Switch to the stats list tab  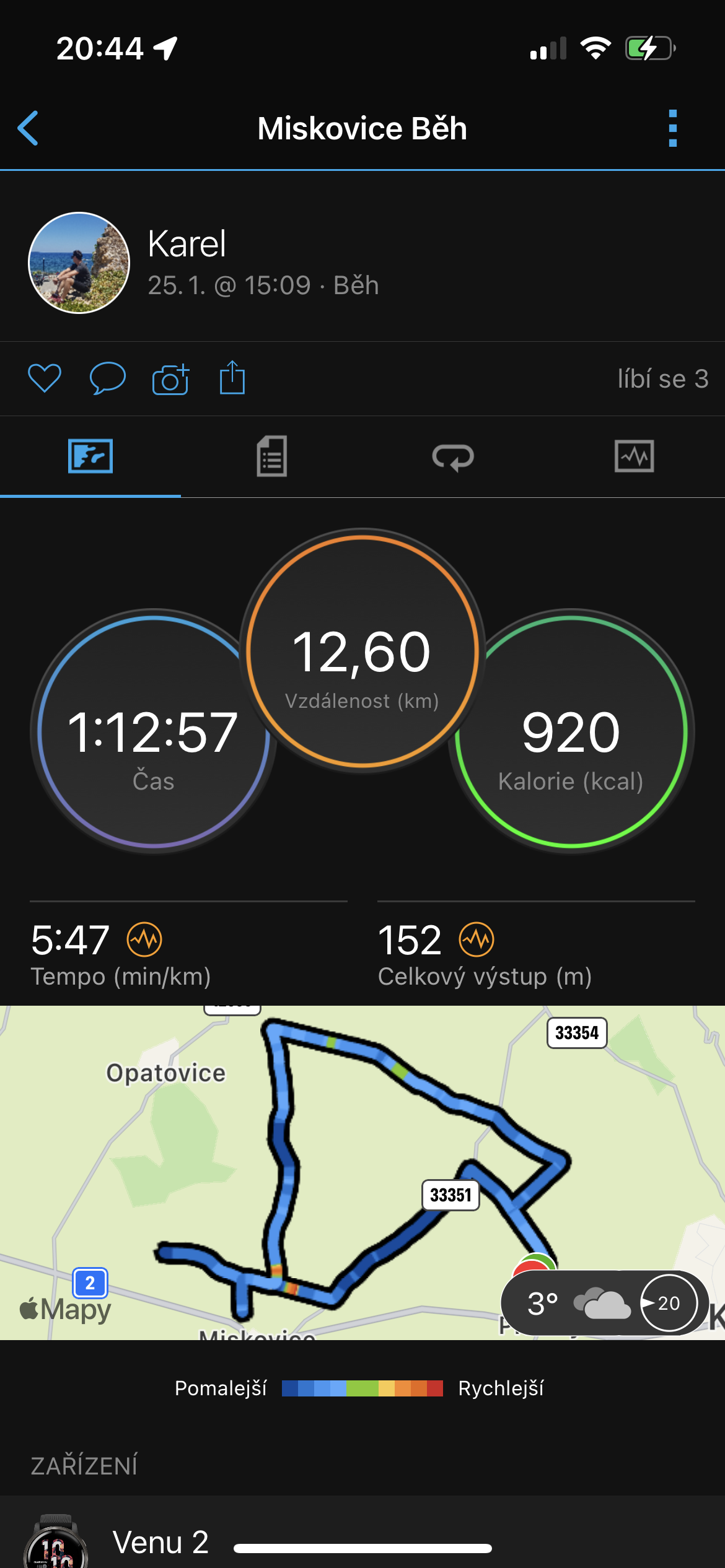coord(271,456)
